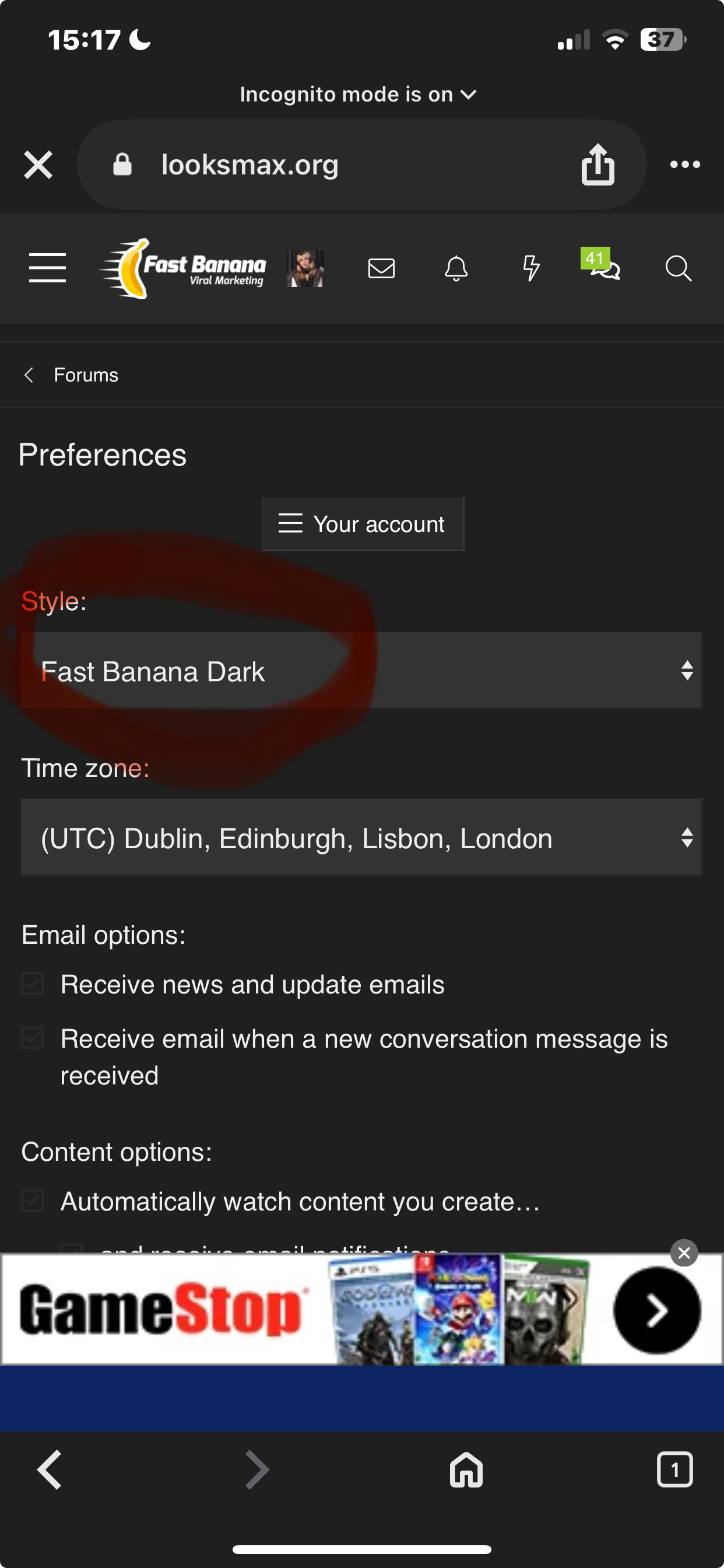The image size is (724, 1568).
Task: Open the forum search
Action: pyautogui.click(x=678, y=268)
